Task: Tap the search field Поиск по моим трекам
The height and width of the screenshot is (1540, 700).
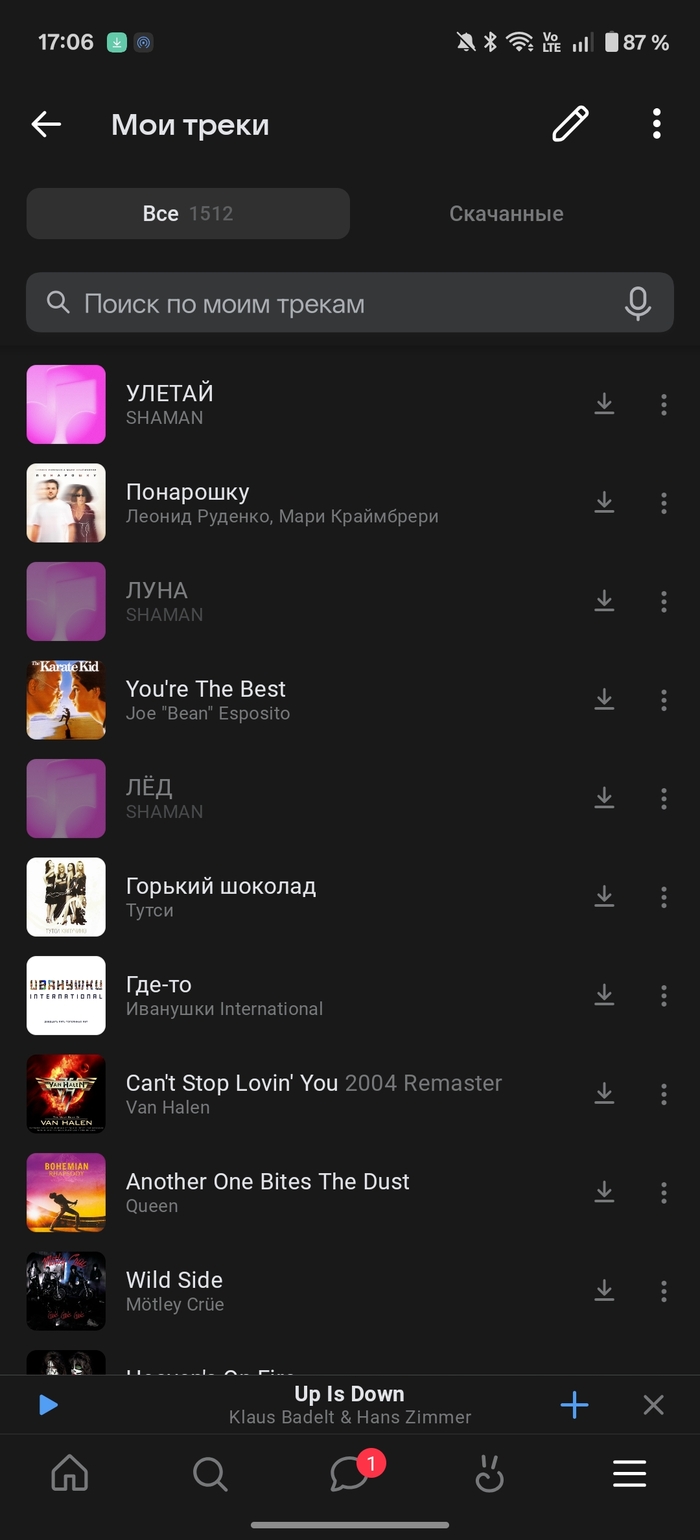Action: (x=330, y=303)
